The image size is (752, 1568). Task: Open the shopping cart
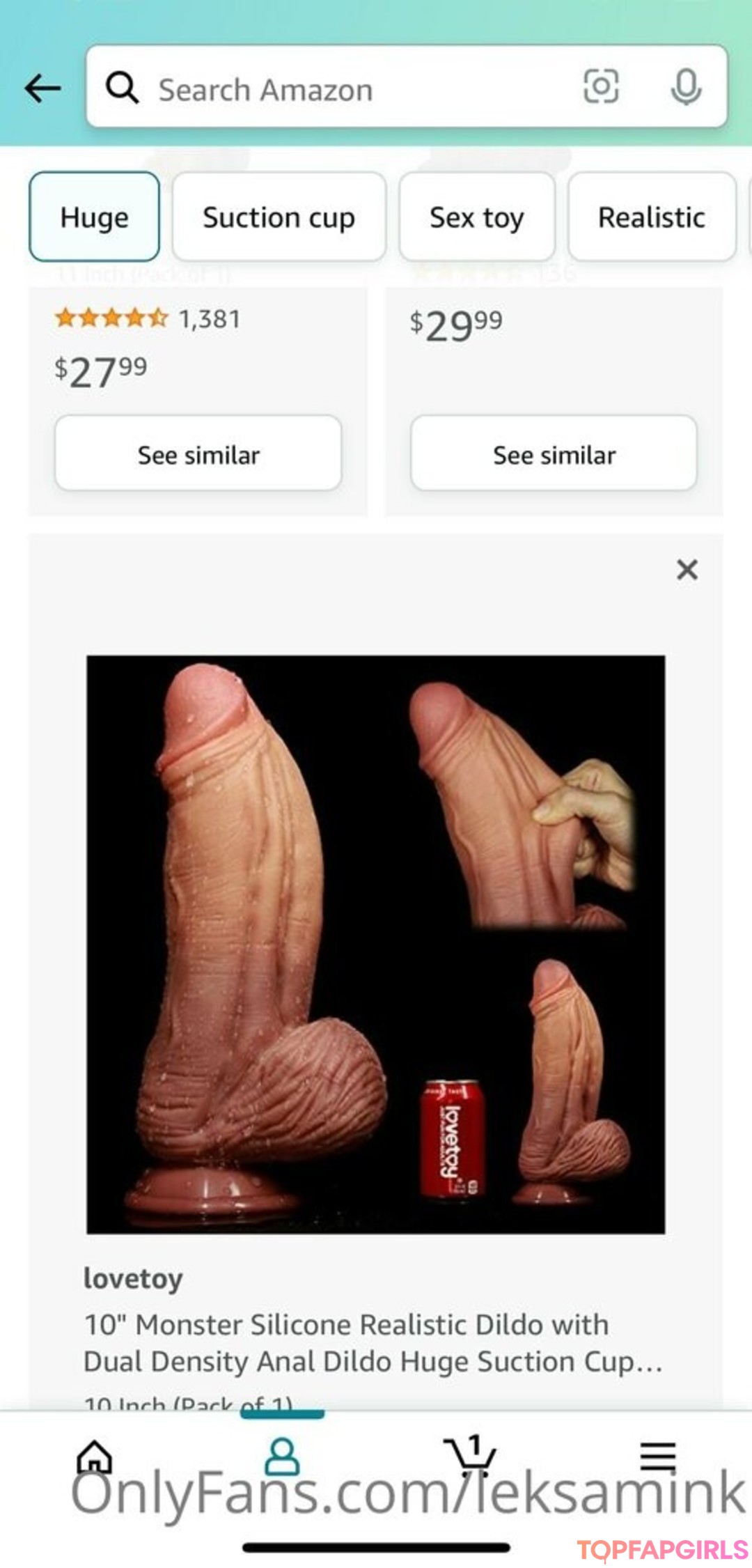(471, 1454)
